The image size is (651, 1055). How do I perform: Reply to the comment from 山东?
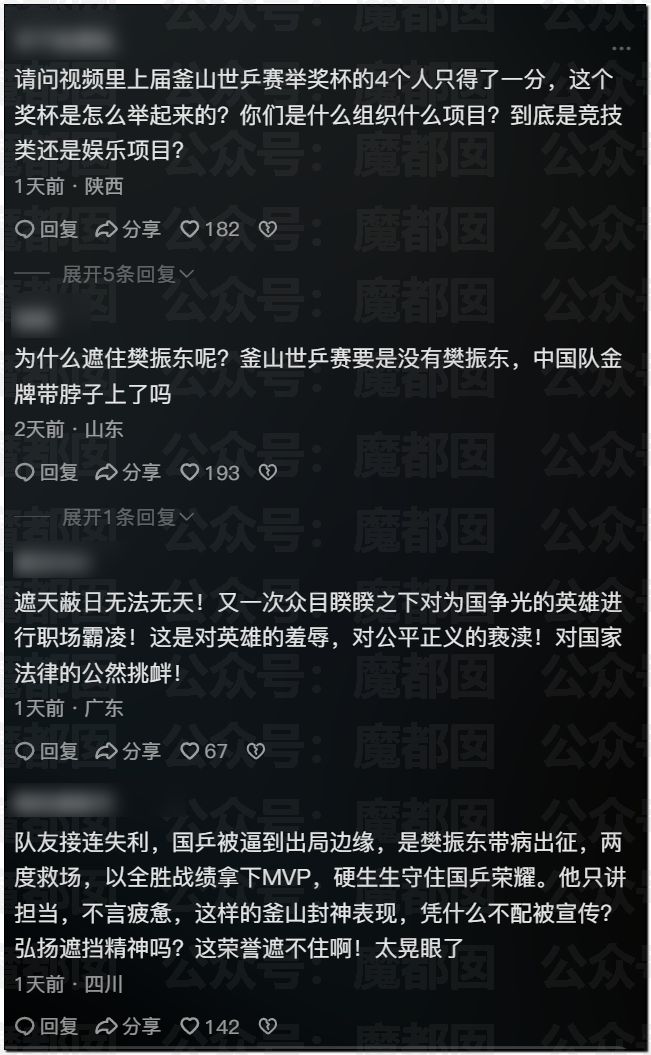47,472
